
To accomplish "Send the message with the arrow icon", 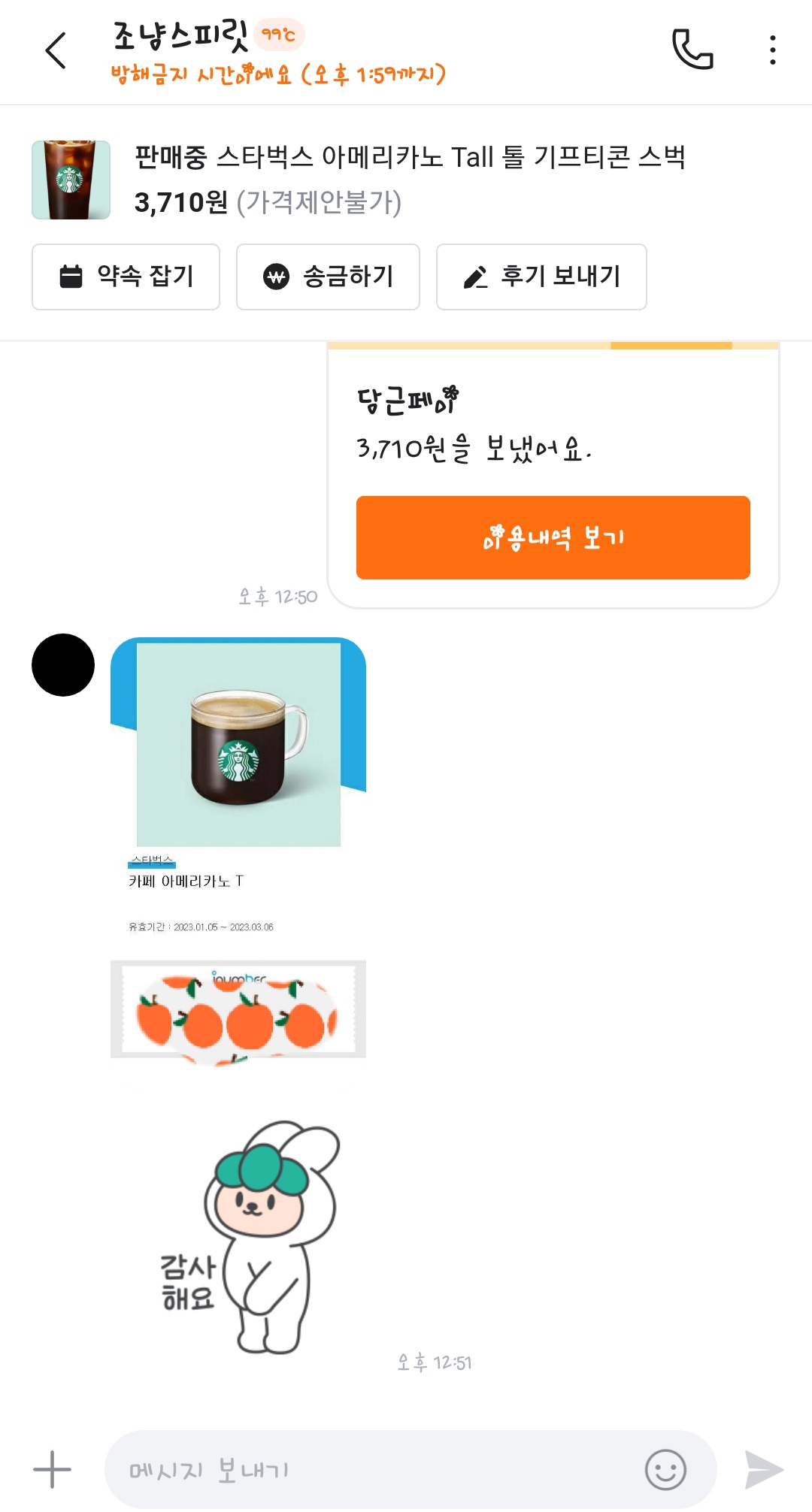I will [763, 1469].
